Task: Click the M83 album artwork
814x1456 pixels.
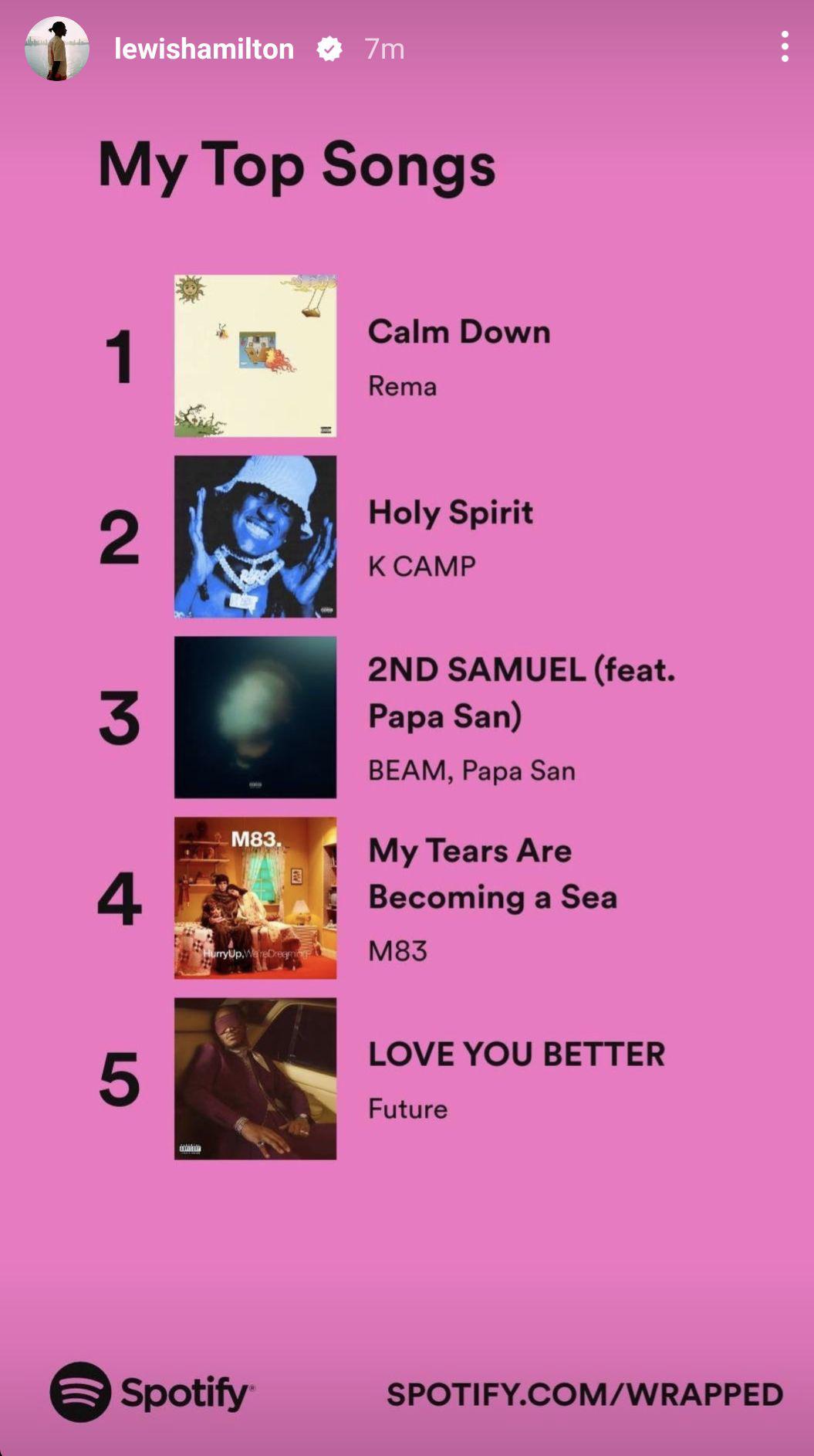Action: tap(255, 898)
